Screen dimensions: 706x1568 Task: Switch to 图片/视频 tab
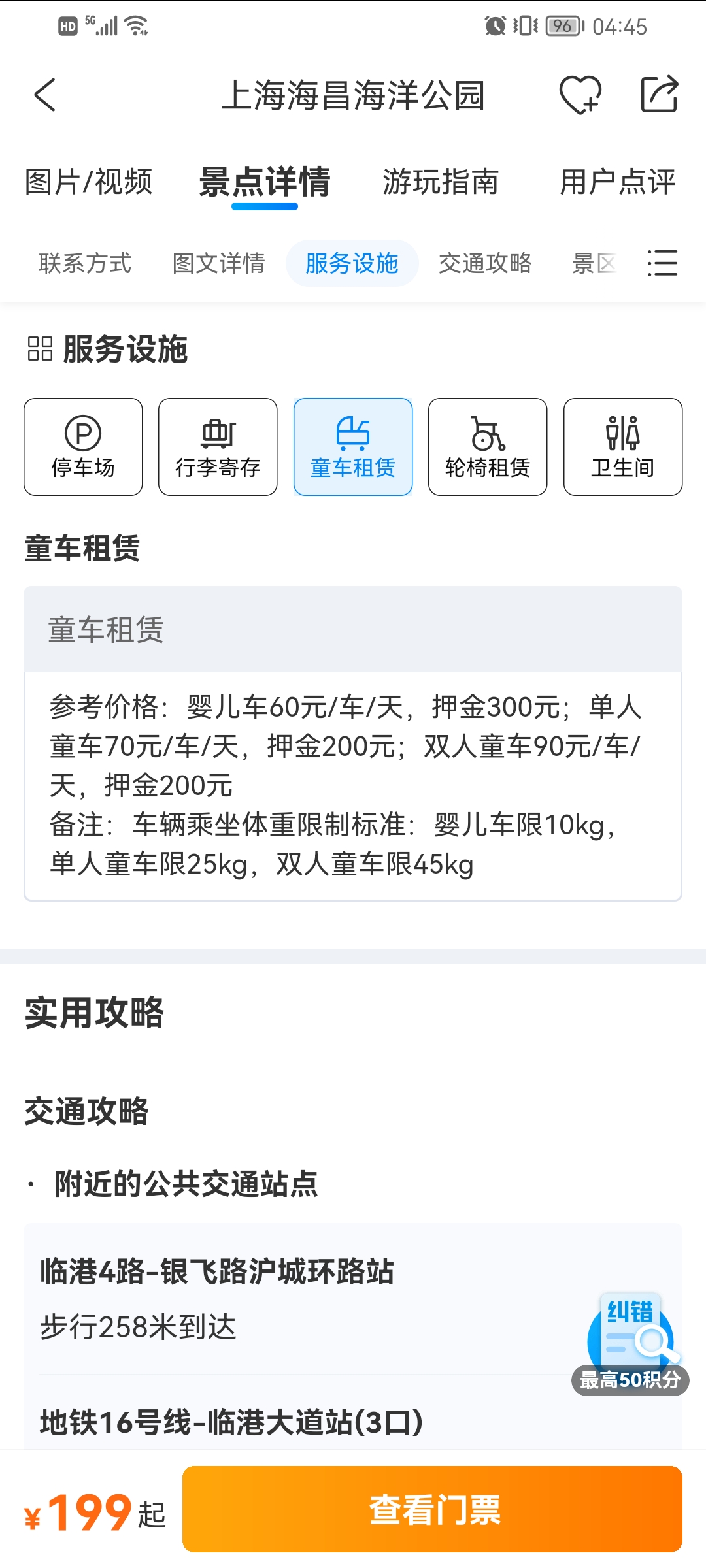tap(88, 182)
